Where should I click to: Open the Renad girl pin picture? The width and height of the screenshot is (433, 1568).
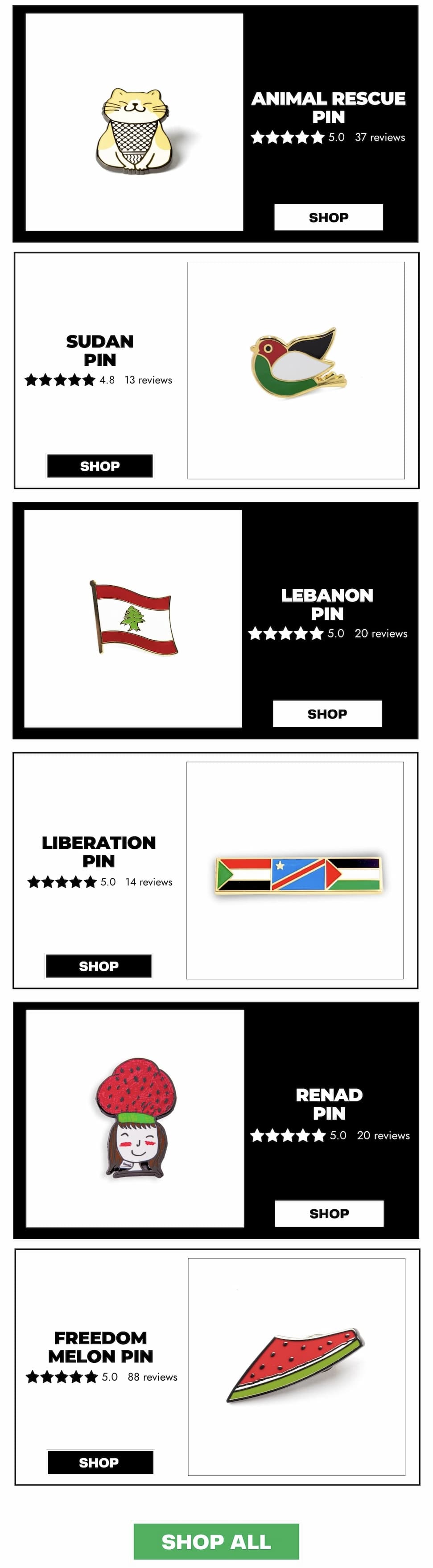coord(135,1118)
